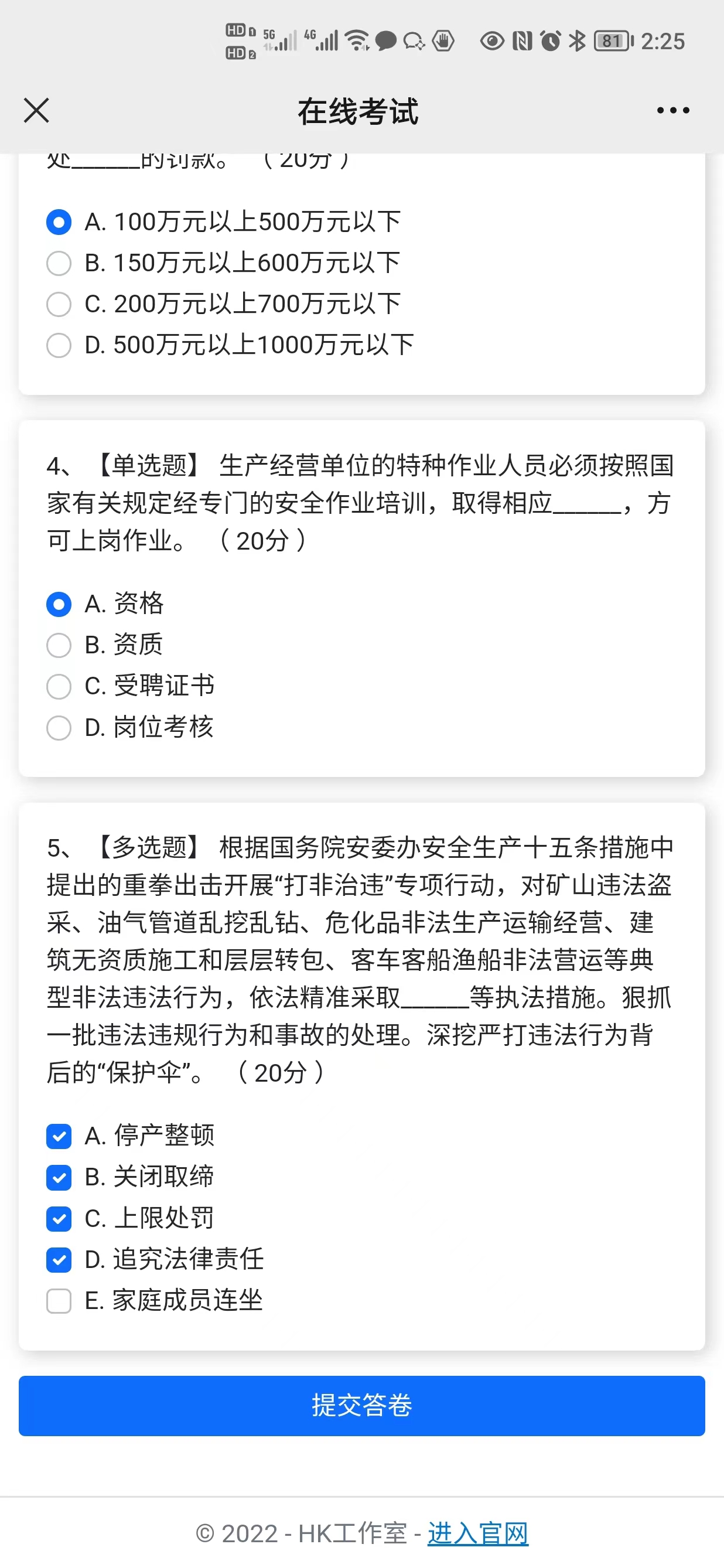
Task: Uncheck A. 停产整顿
Action: point(59,1136)
